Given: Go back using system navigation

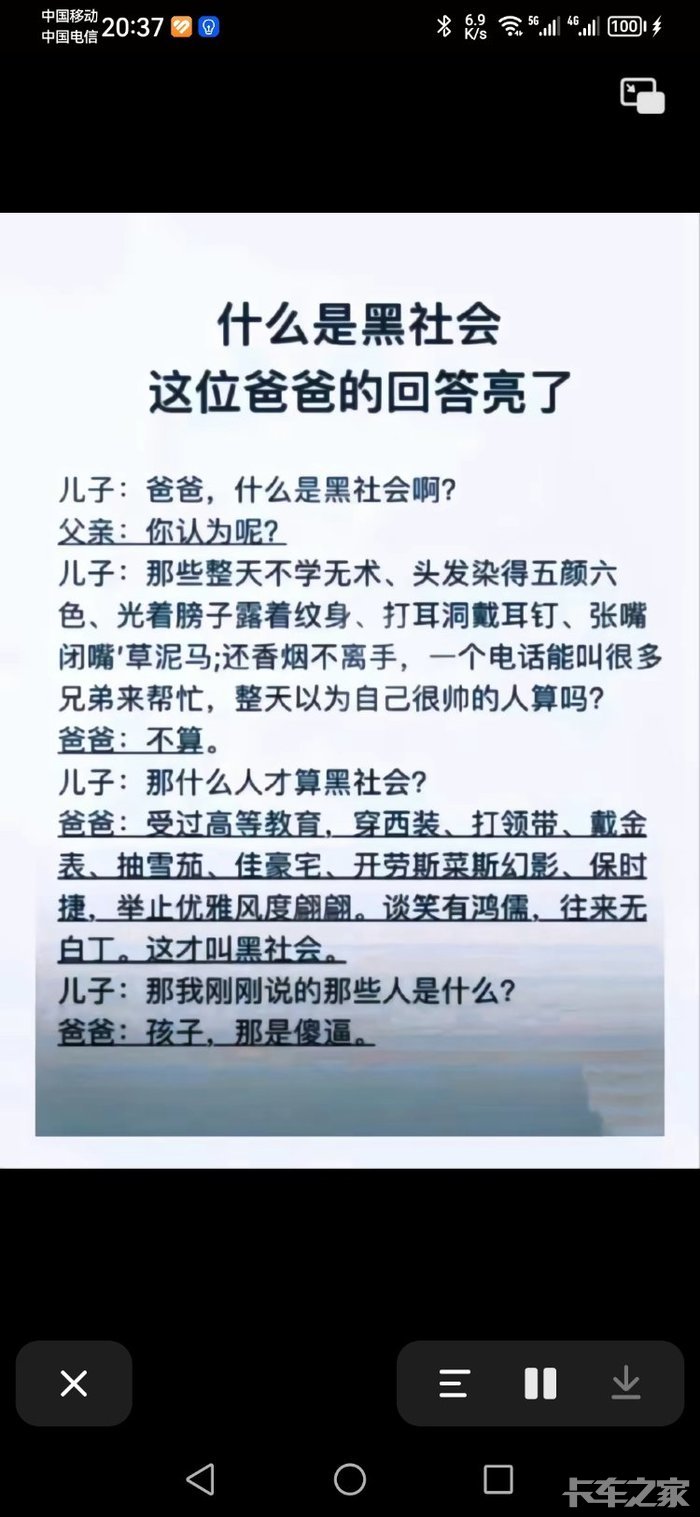Looking at the screenshot, I should click(x=201, y=1479).
